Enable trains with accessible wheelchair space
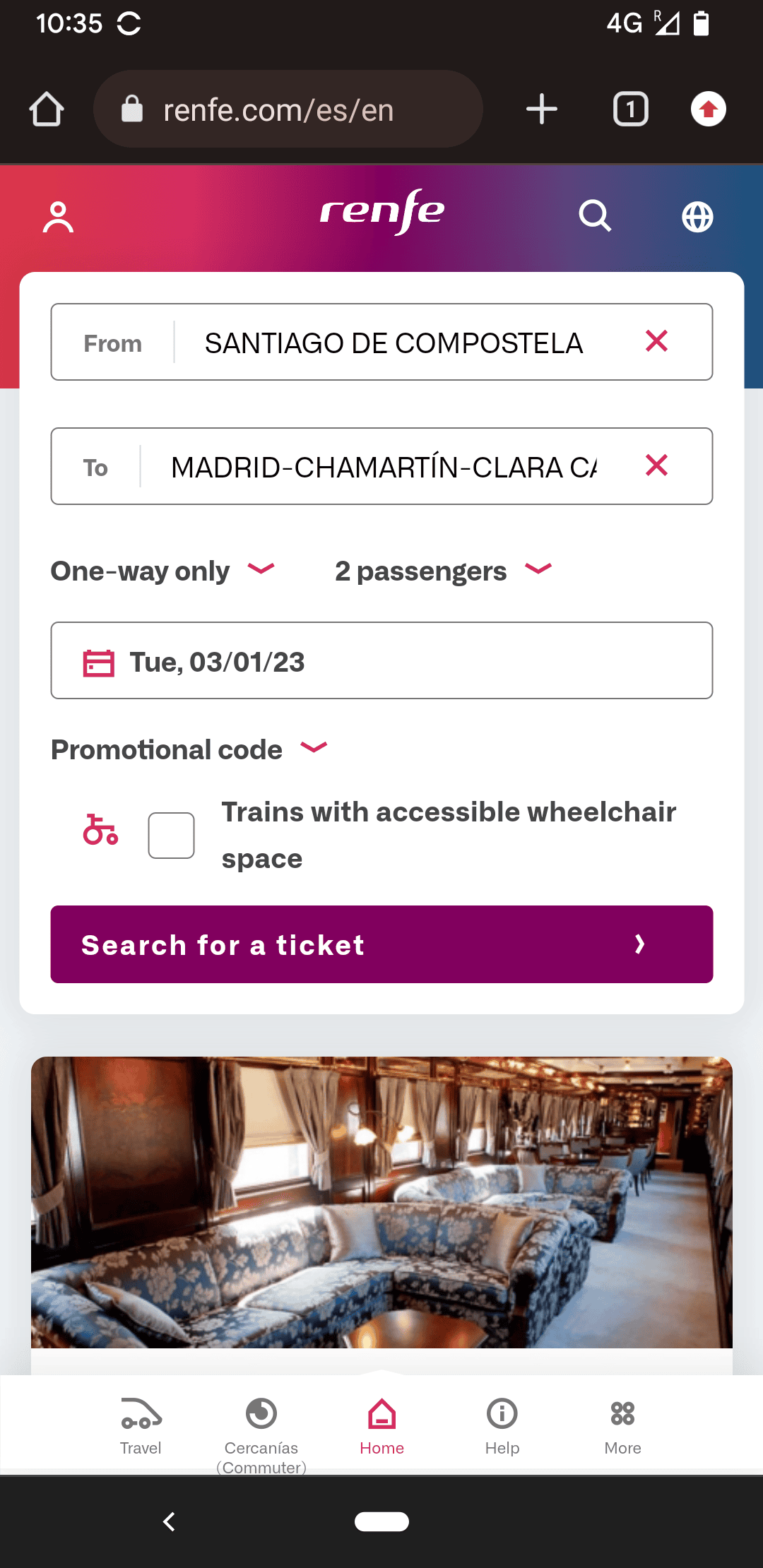This screenshot has width=763, height=1568. click(x=171, y=834)
